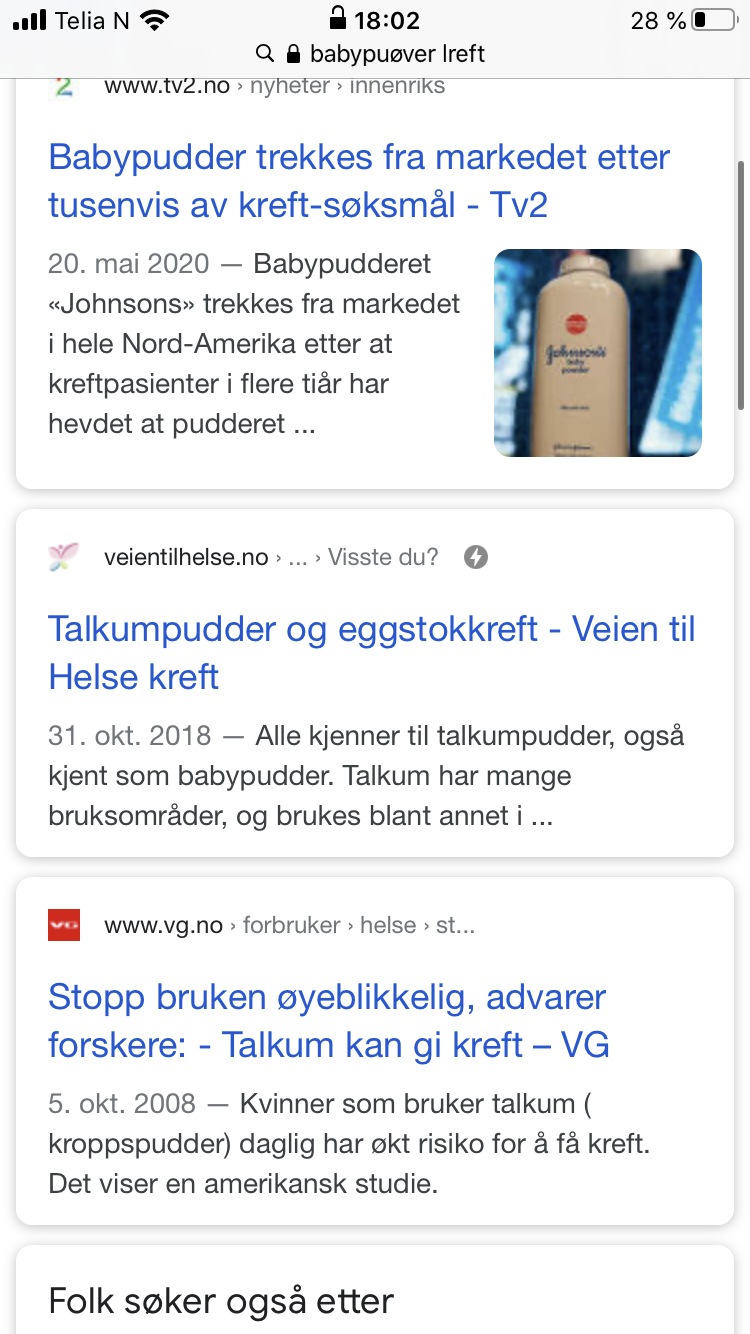Tap the www.tv2.no site breadcrumb
The height and width of the screenshot is (1334, 750).
coord(274,86)
